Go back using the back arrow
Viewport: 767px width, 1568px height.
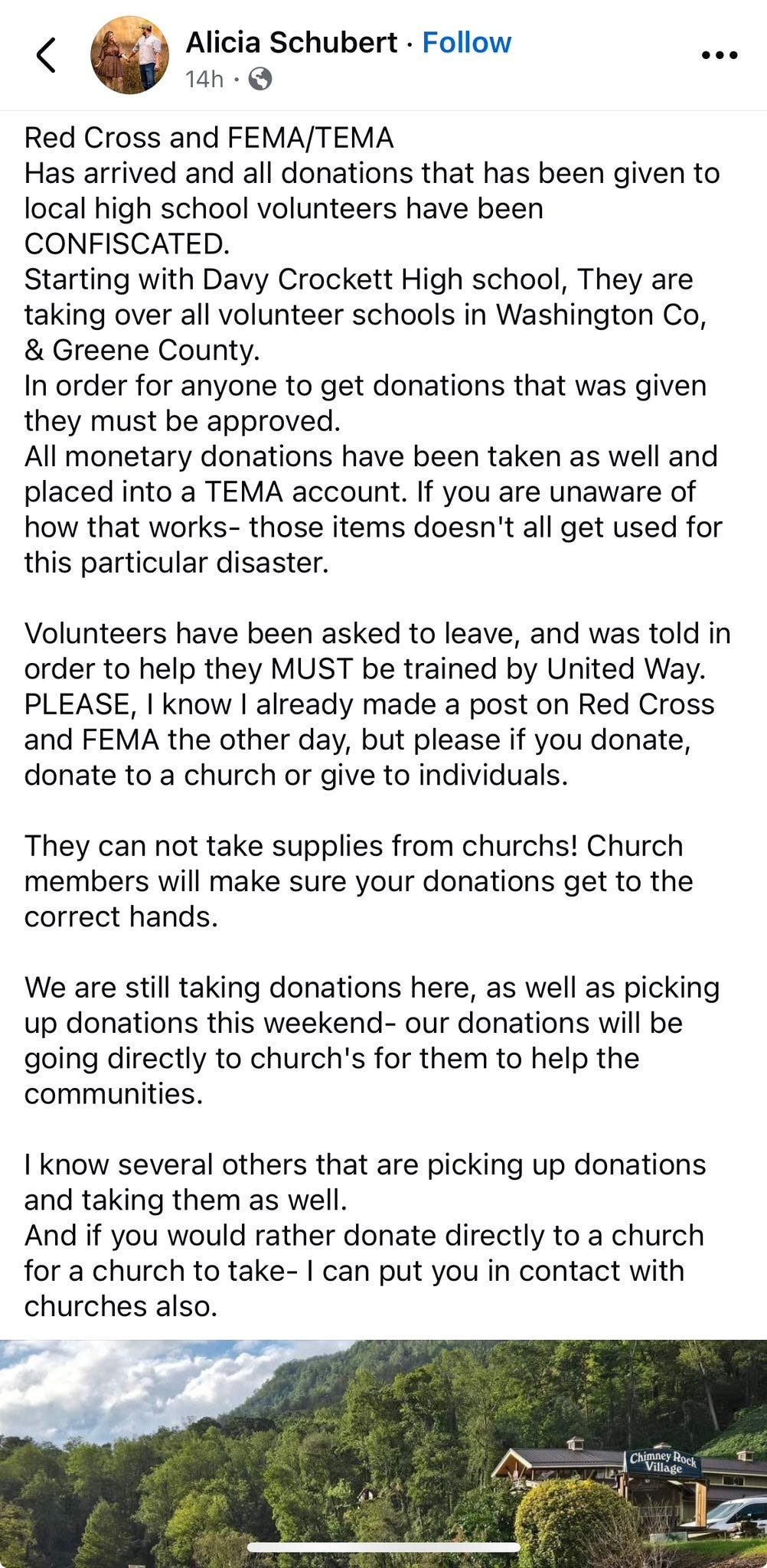coord(46,56)
